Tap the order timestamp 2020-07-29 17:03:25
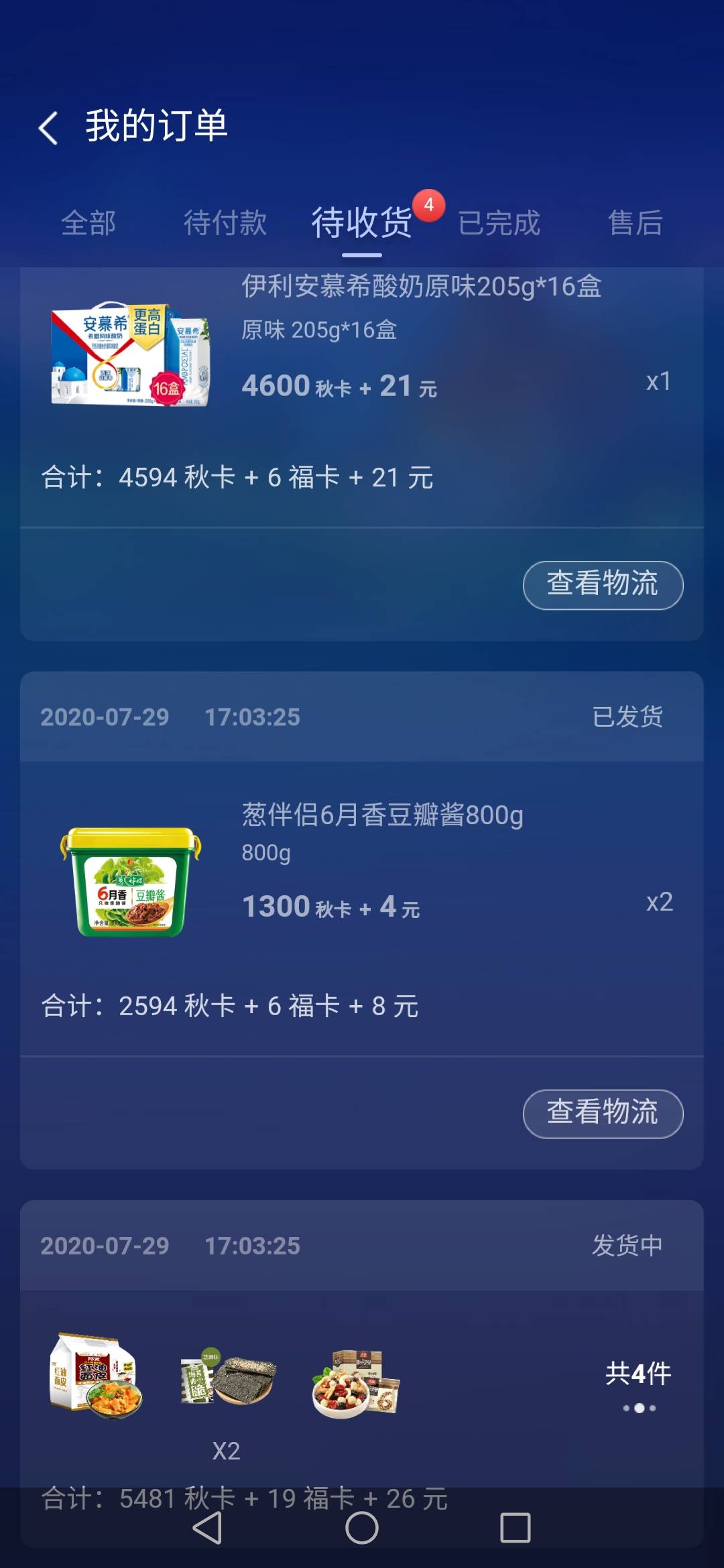724x1568 pixels. tap(171, 716)
